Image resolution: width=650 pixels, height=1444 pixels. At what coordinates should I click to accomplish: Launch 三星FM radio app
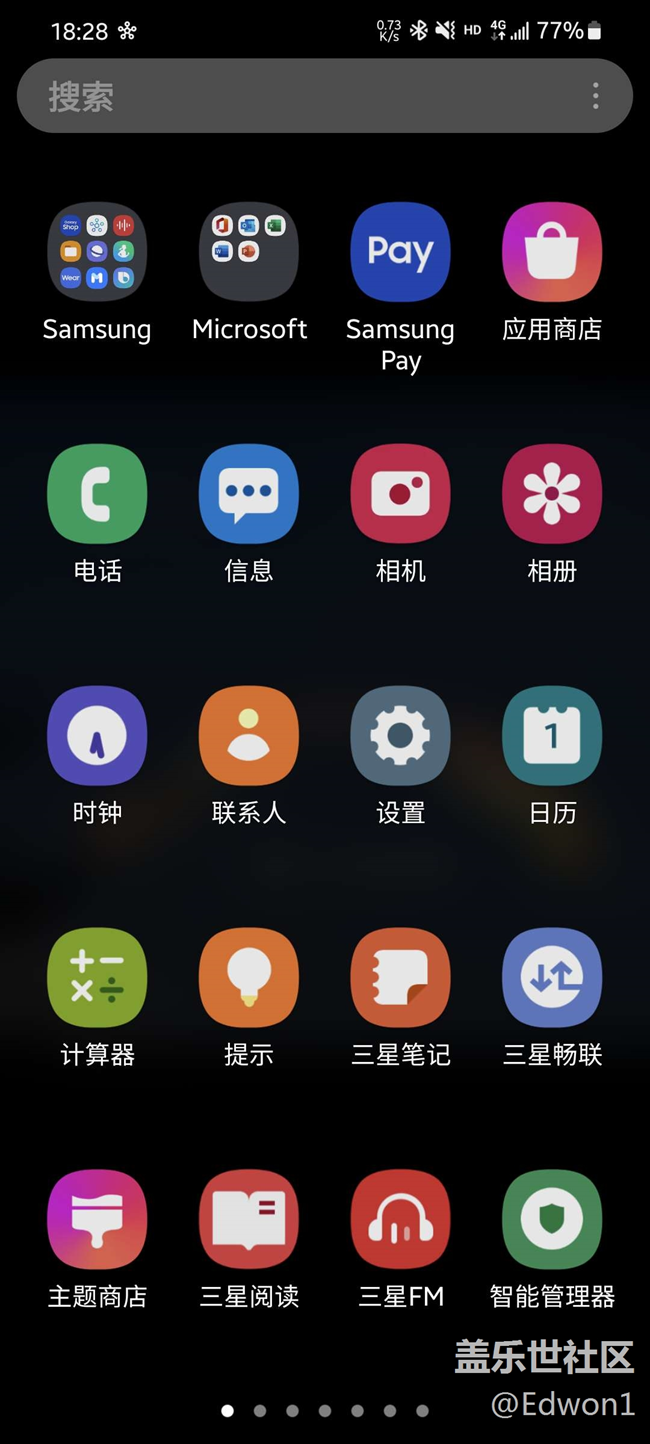tap(400, 1220)
